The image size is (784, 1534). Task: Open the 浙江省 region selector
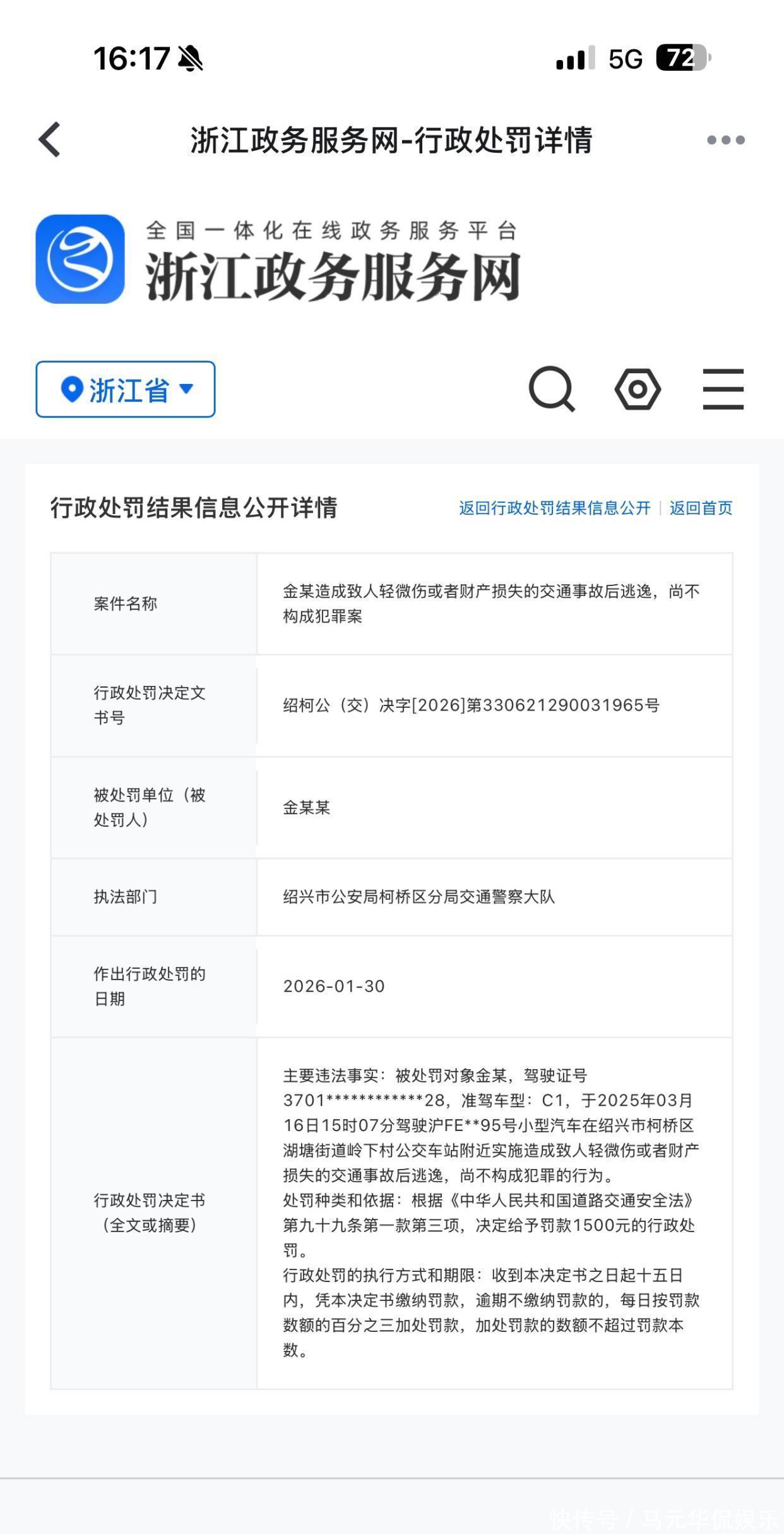pyautogui.click(x=126, y=389)
